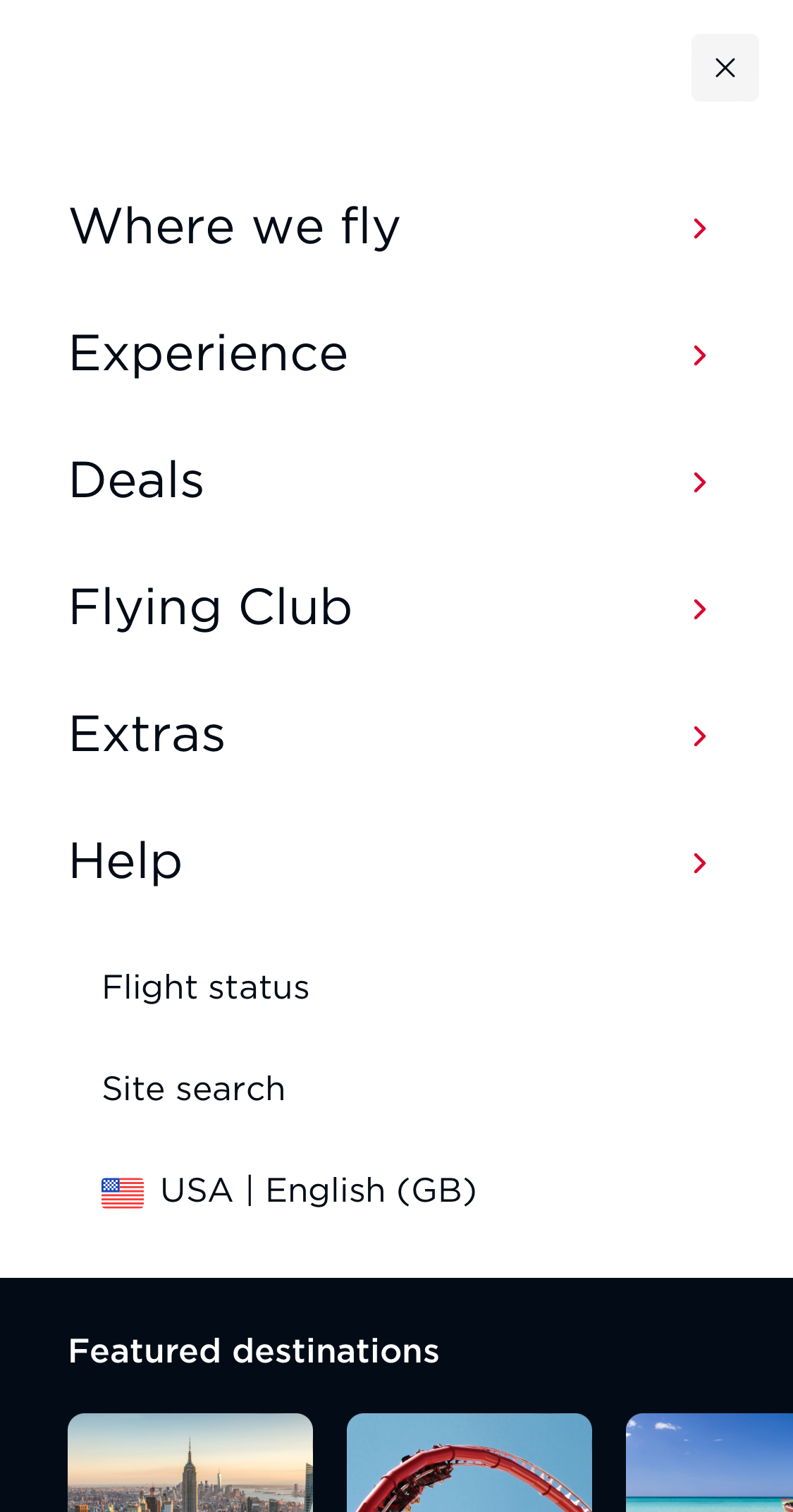Select the Where we fly menu item
This screenshot has height=1512, width=793.
coord(235,226)
